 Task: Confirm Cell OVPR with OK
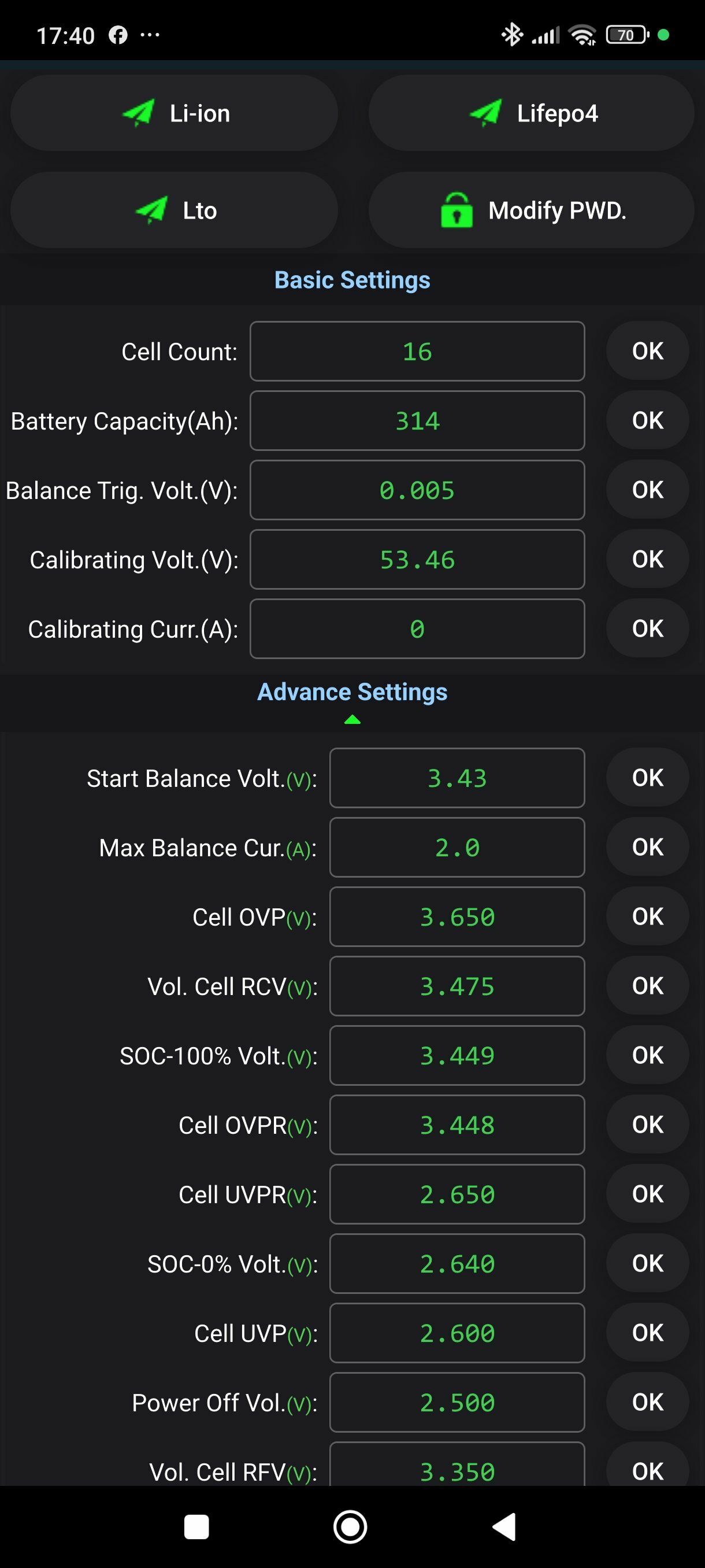click(647, 1125)
